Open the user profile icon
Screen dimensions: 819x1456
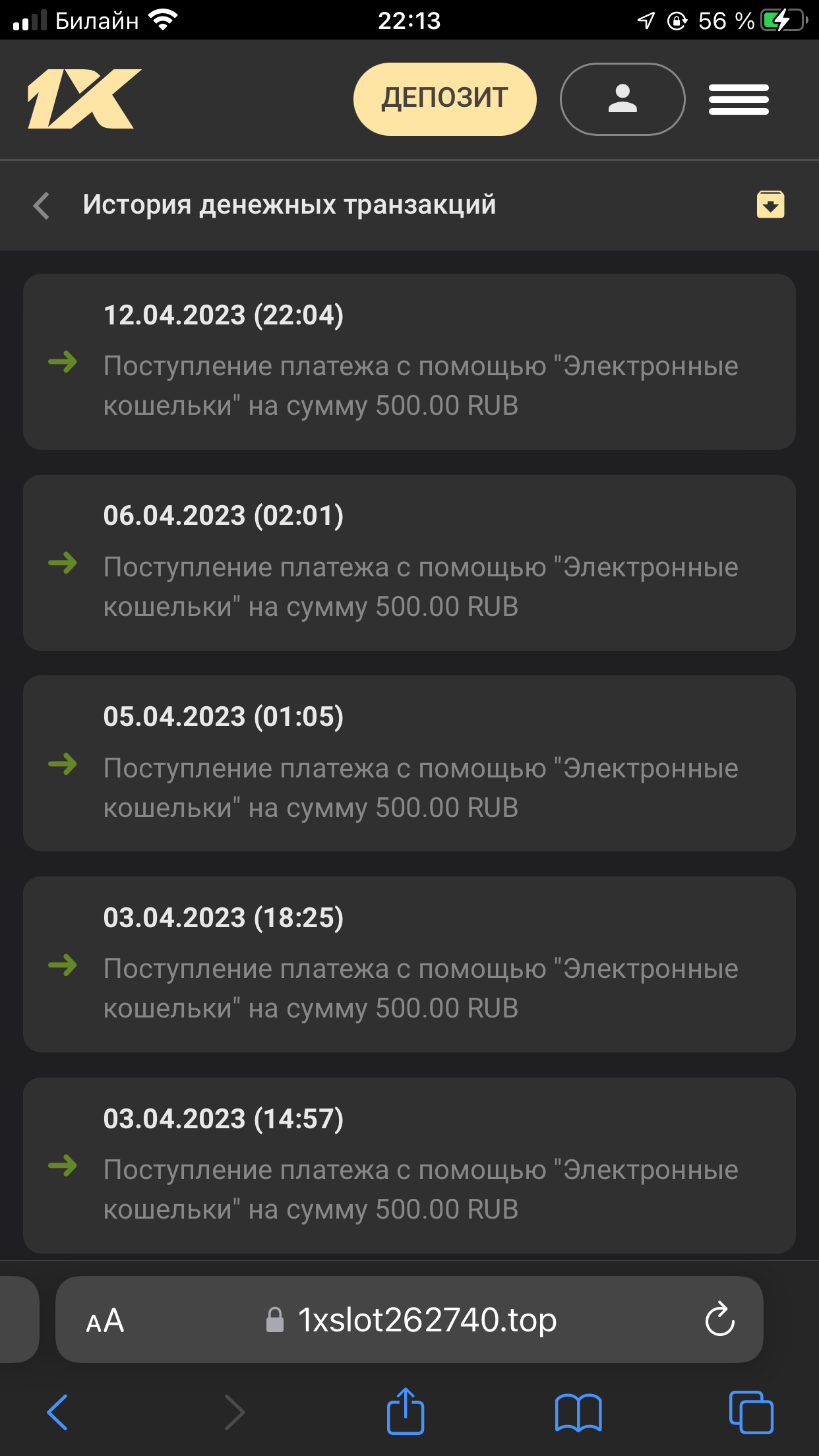point(622,99)
